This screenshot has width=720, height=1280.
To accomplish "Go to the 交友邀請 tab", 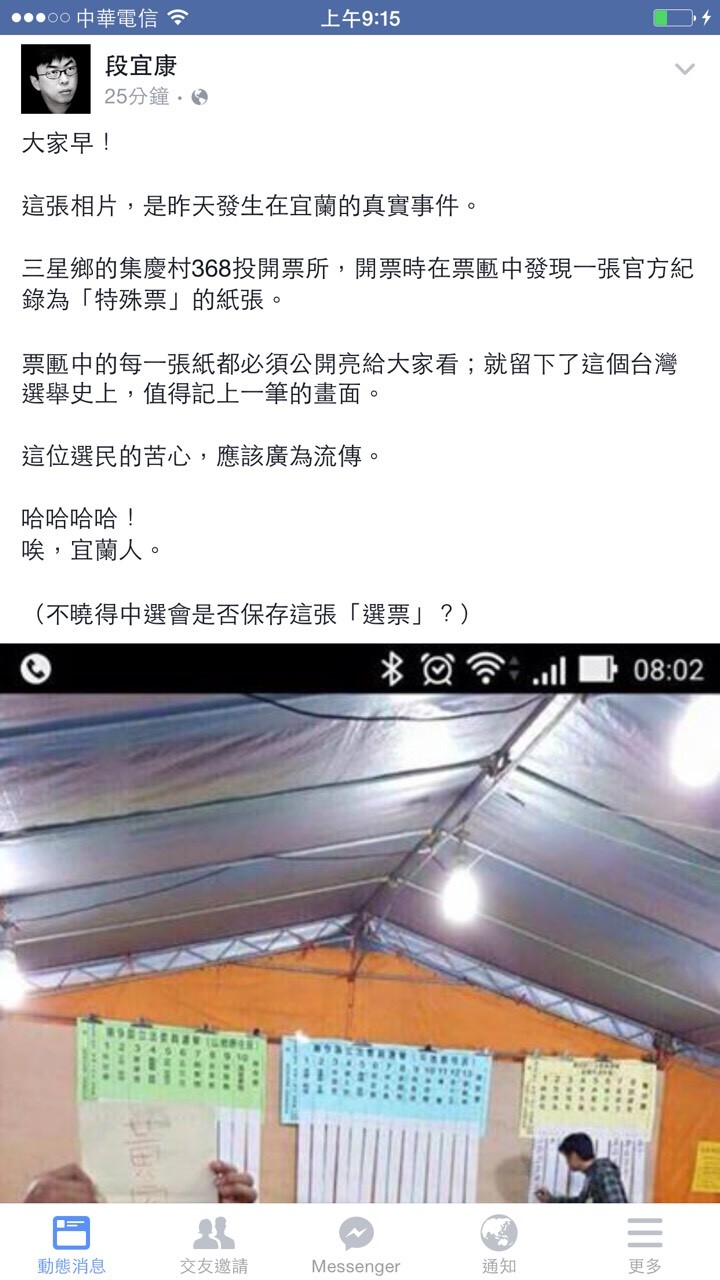I will coord(214,1243).
